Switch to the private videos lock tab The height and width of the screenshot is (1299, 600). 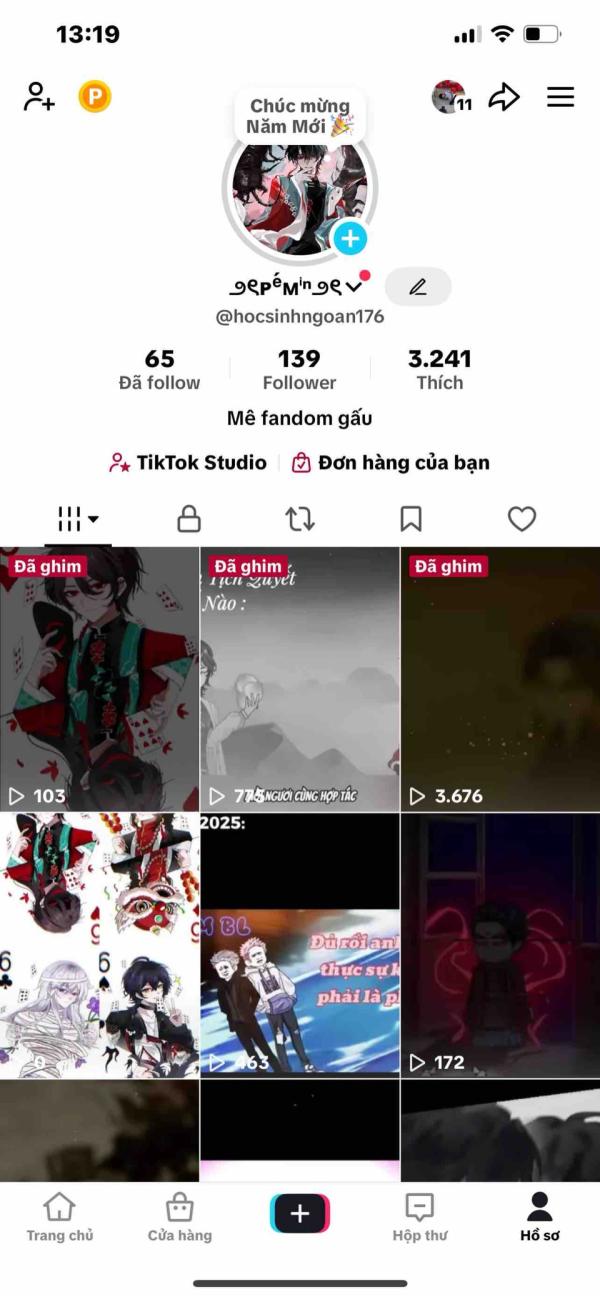189,519
